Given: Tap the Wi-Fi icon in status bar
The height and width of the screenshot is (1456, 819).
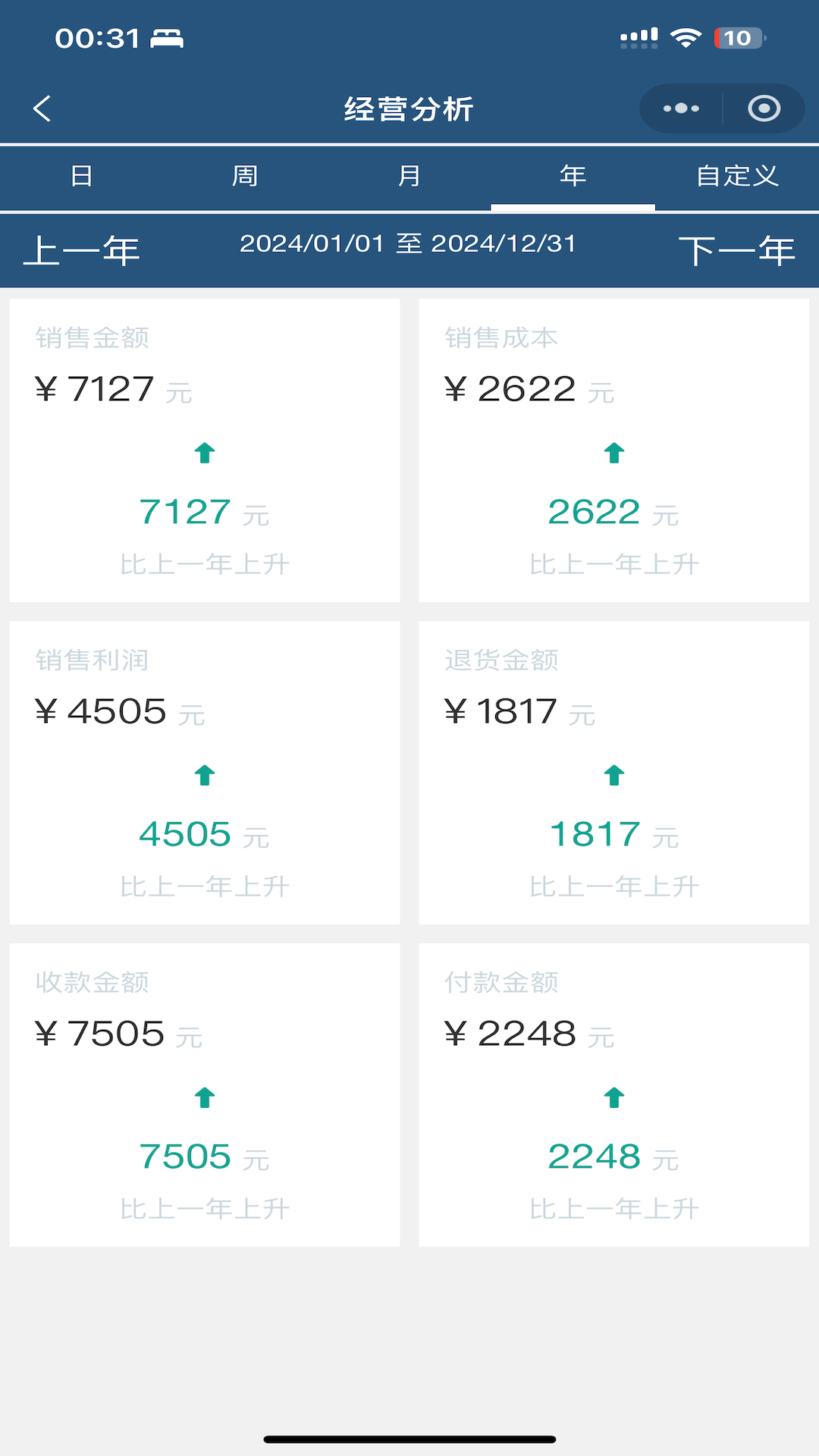Looking at the screenshot, I should point(686,37).
